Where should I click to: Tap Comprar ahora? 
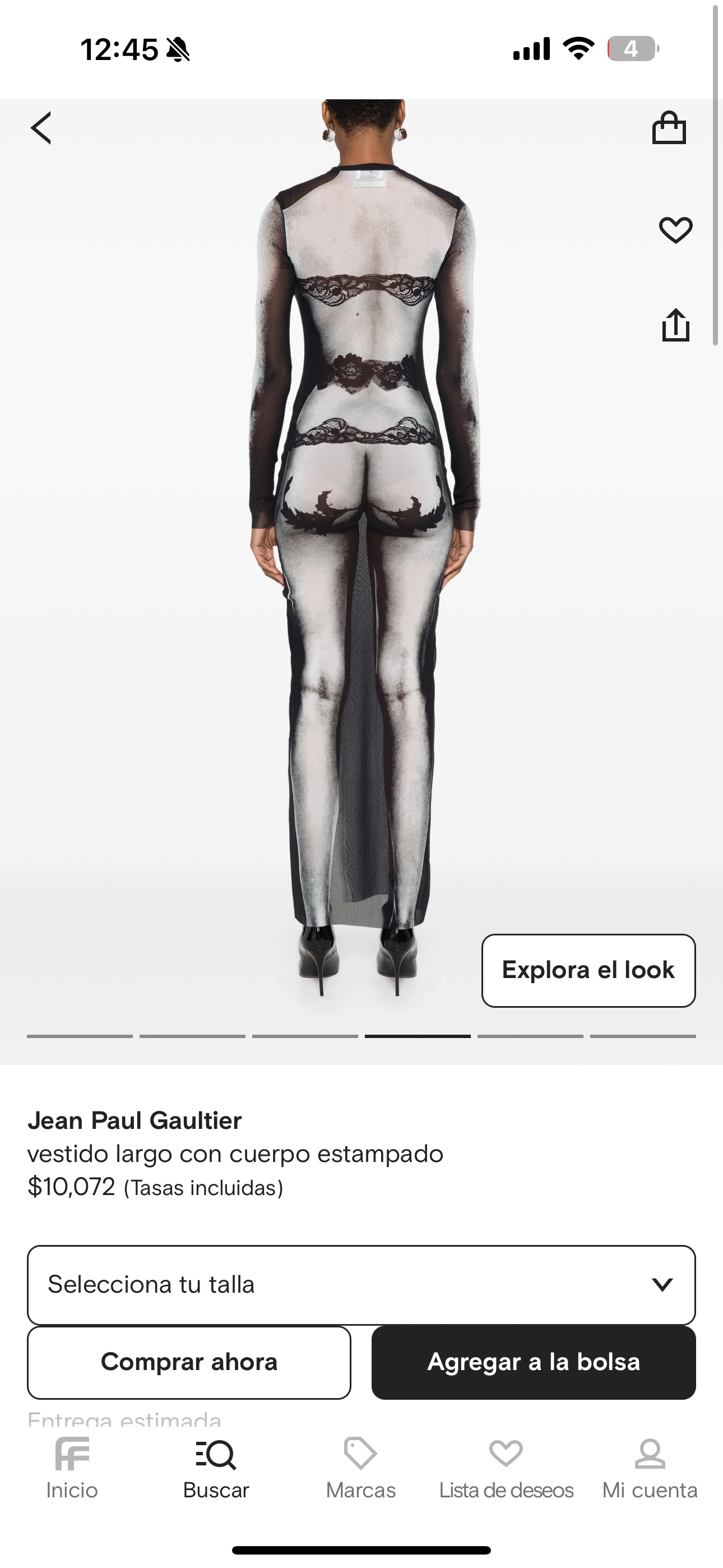pyautogui.click(x=189, y=1362)
